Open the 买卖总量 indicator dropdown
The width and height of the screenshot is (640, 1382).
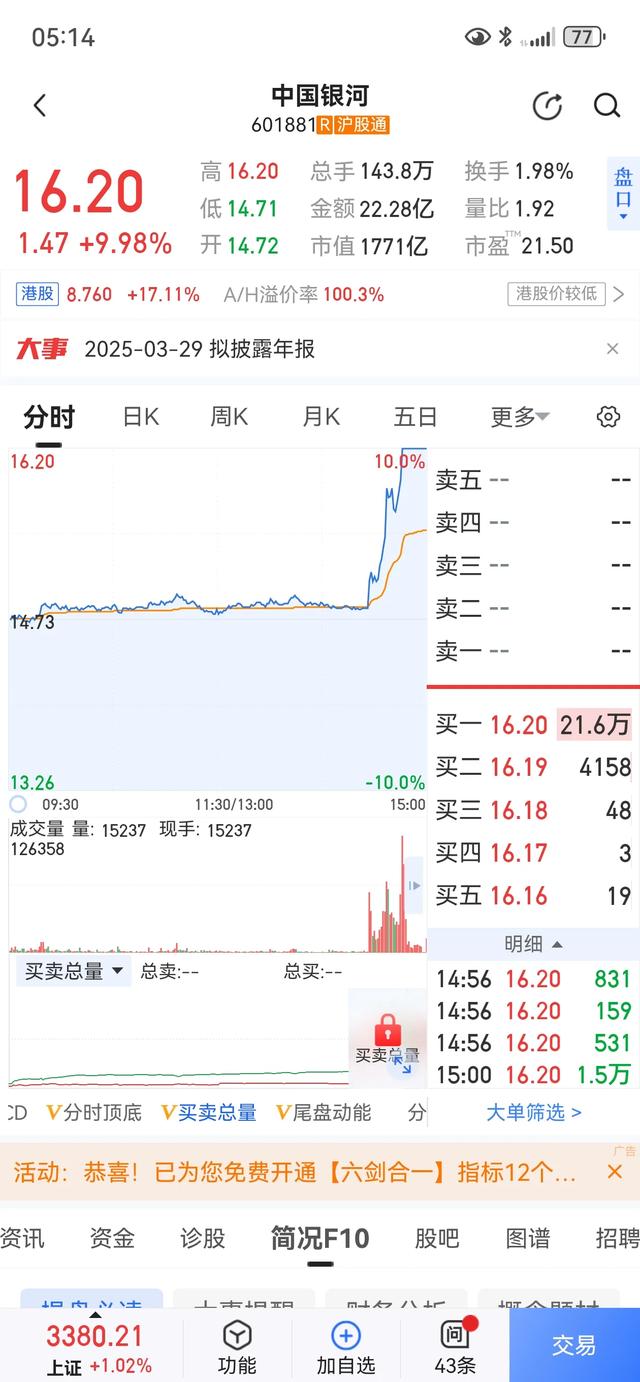73,970
